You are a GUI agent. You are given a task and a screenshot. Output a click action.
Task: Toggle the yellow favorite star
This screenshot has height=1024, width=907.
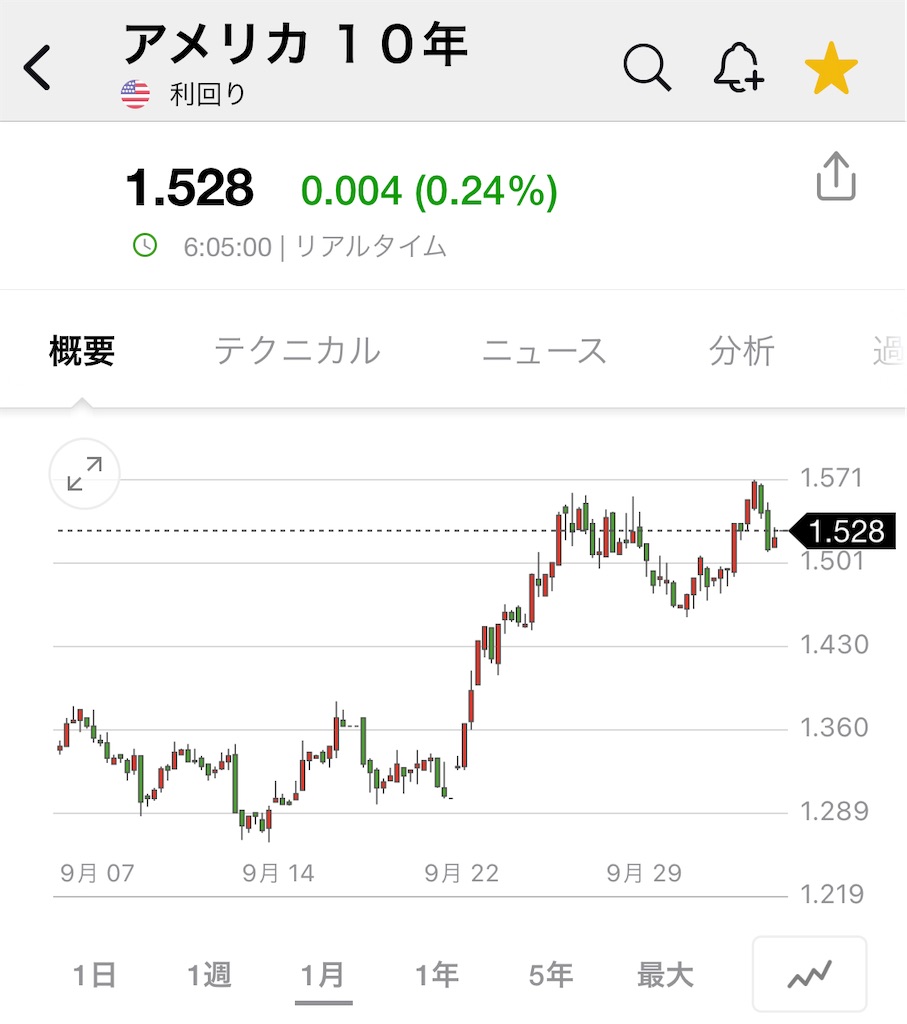click(831, 68)
